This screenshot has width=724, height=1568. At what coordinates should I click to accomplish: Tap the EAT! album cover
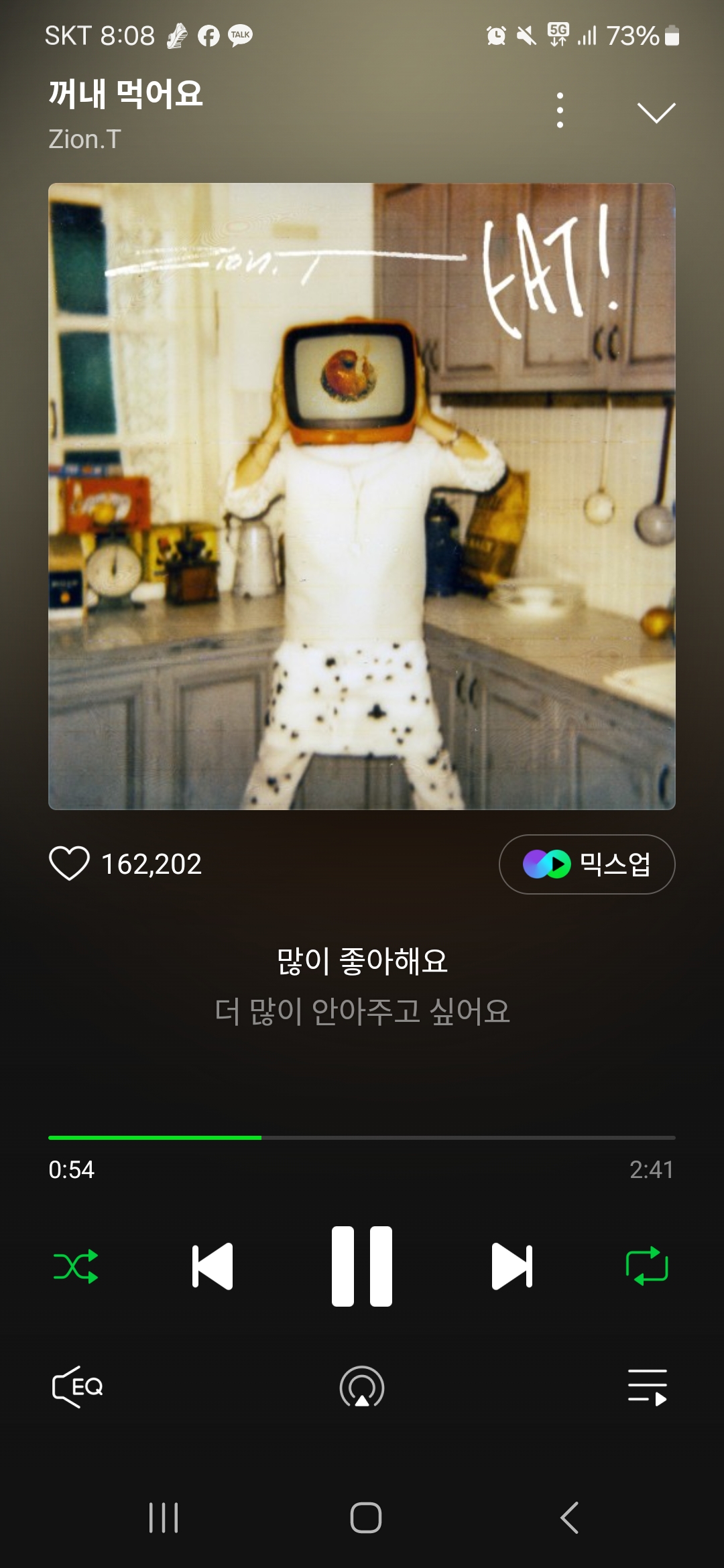362,496
